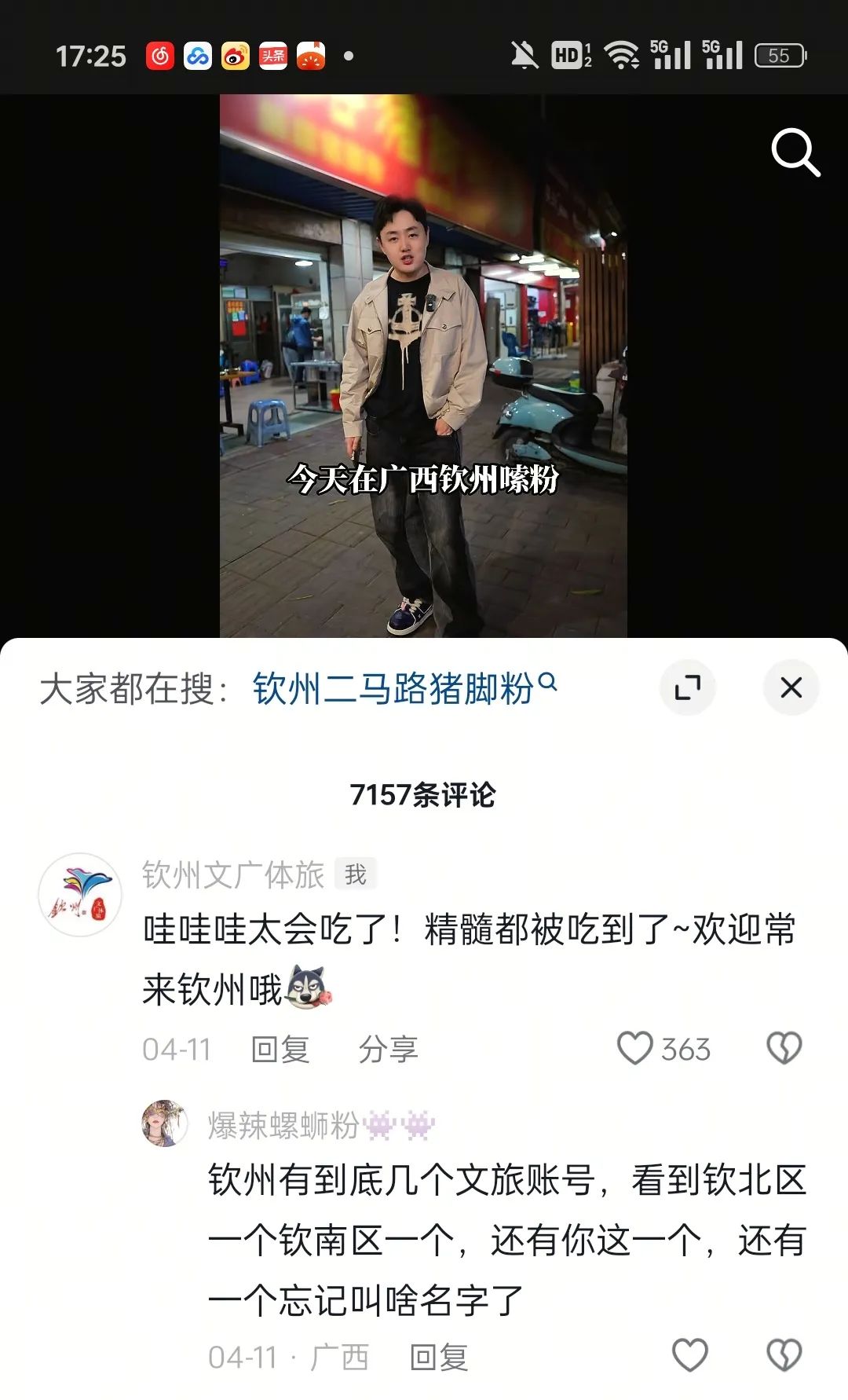Dislike 爆辣螺蛳粉's comment
848x1400 pixels.
784,1355
